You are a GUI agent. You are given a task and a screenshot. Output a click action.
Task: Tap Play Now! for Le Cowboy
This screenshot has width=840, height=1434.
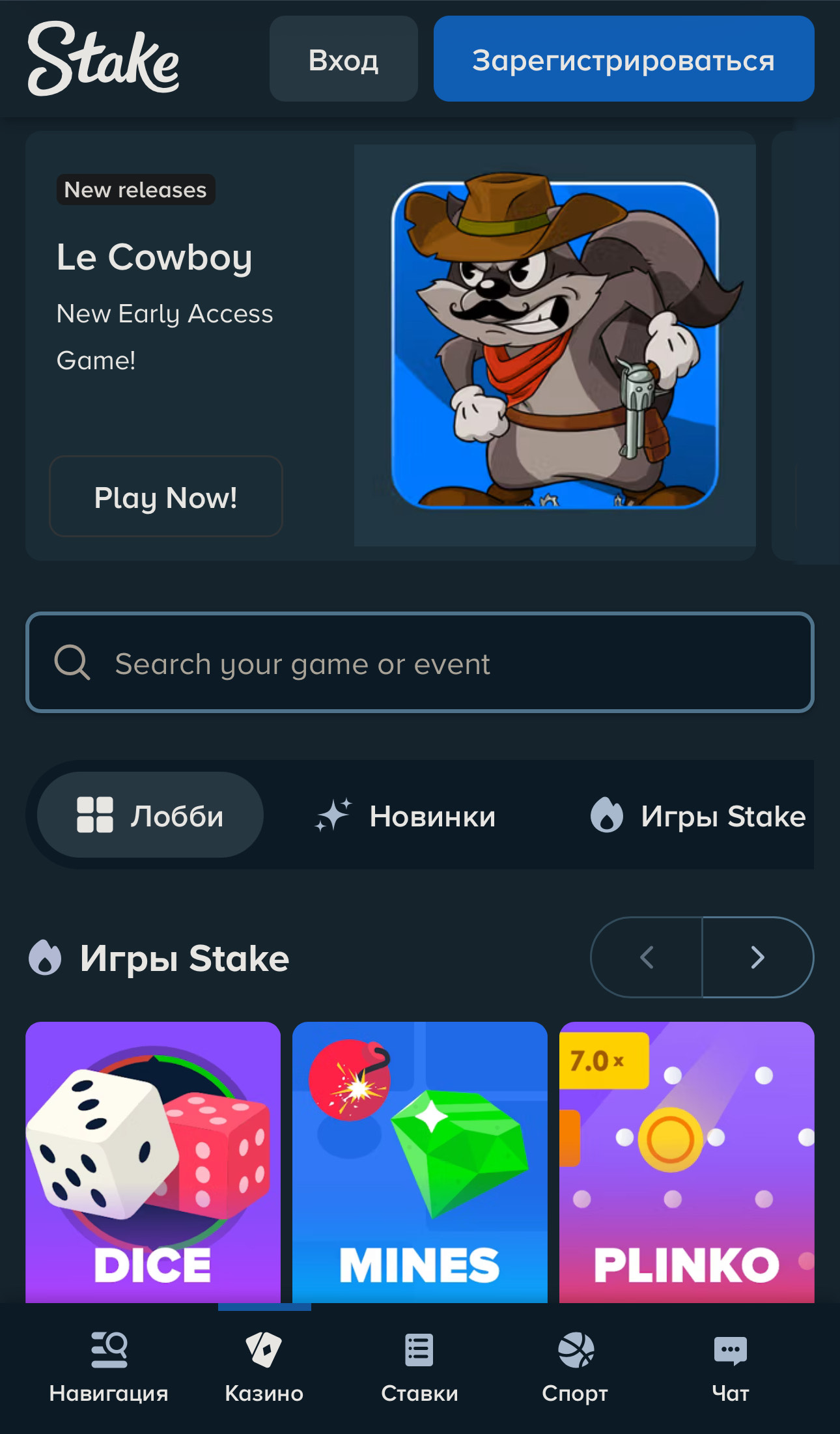click(165, 497)
